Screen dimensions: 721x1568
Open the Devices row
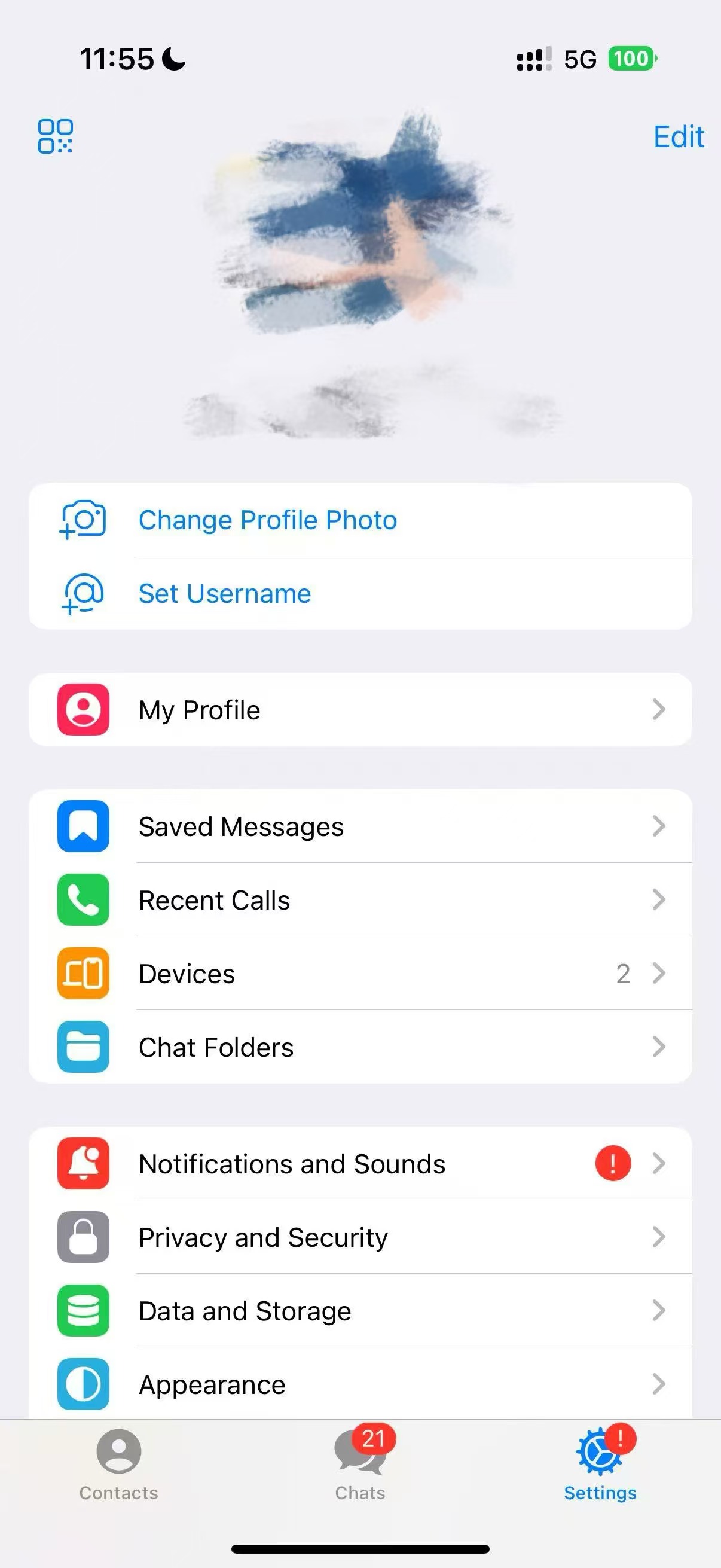360,974
